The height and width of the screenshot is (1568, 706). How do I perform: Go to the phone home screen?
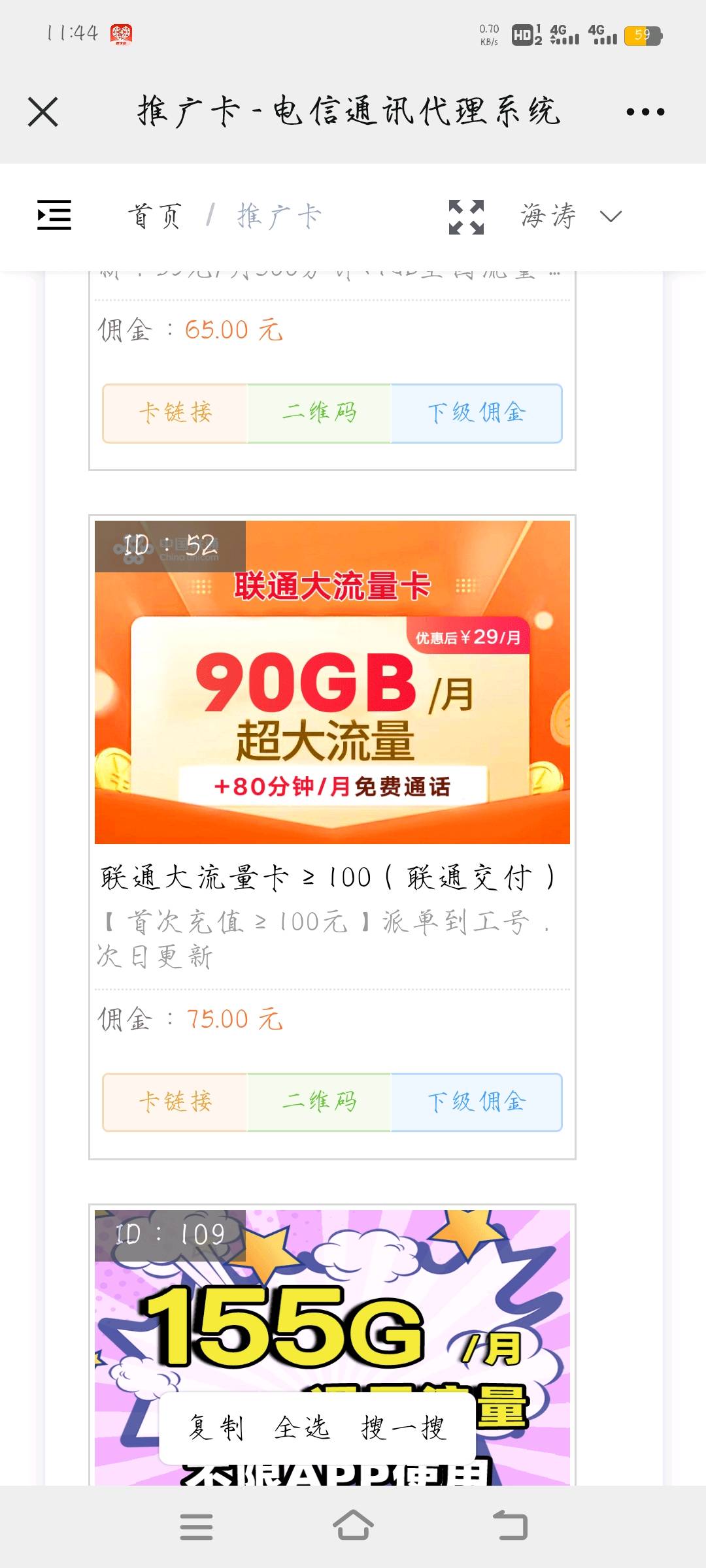click(353, 1526)
